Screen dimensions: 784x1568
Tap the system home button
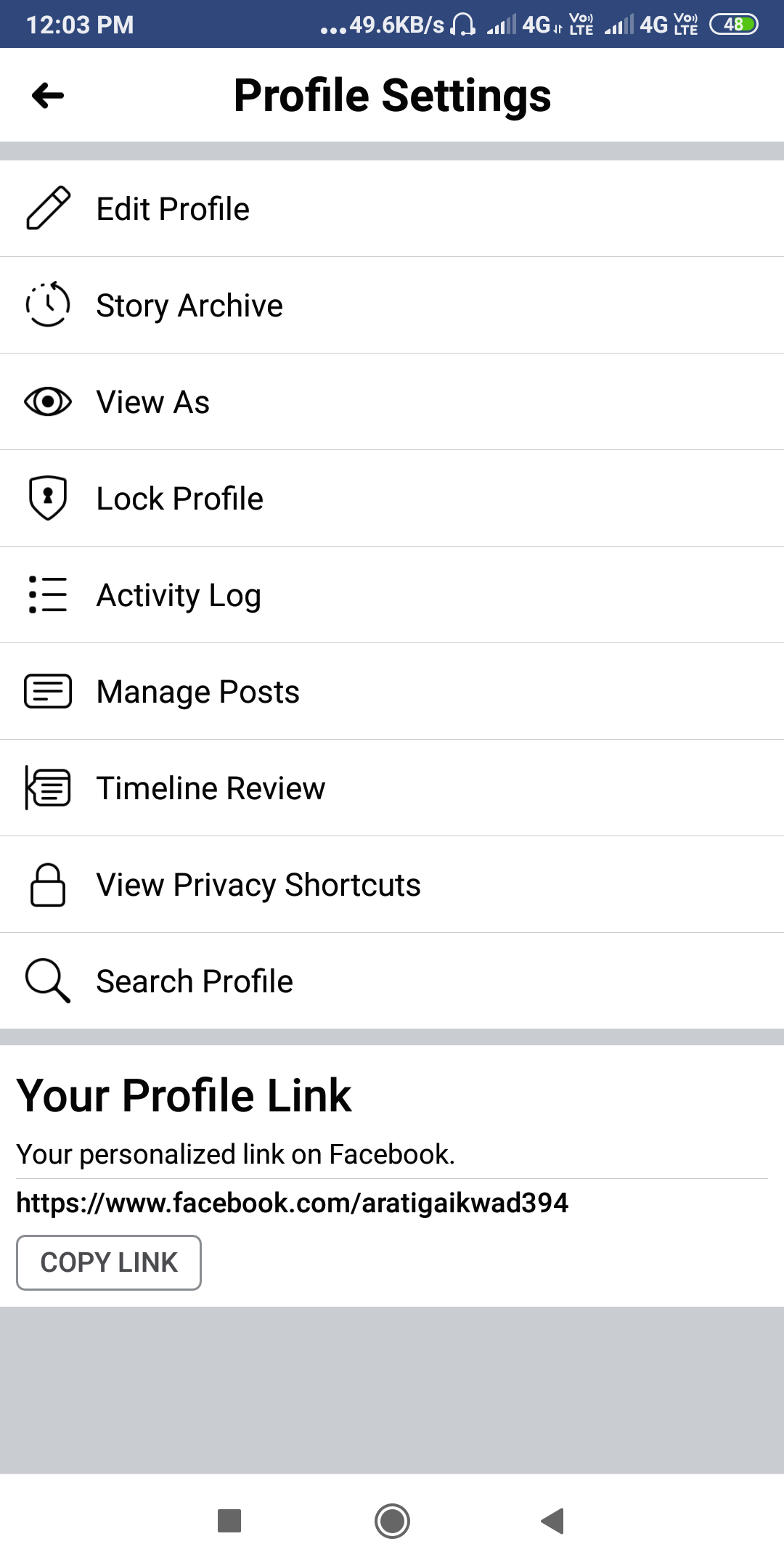point(392,1521)
